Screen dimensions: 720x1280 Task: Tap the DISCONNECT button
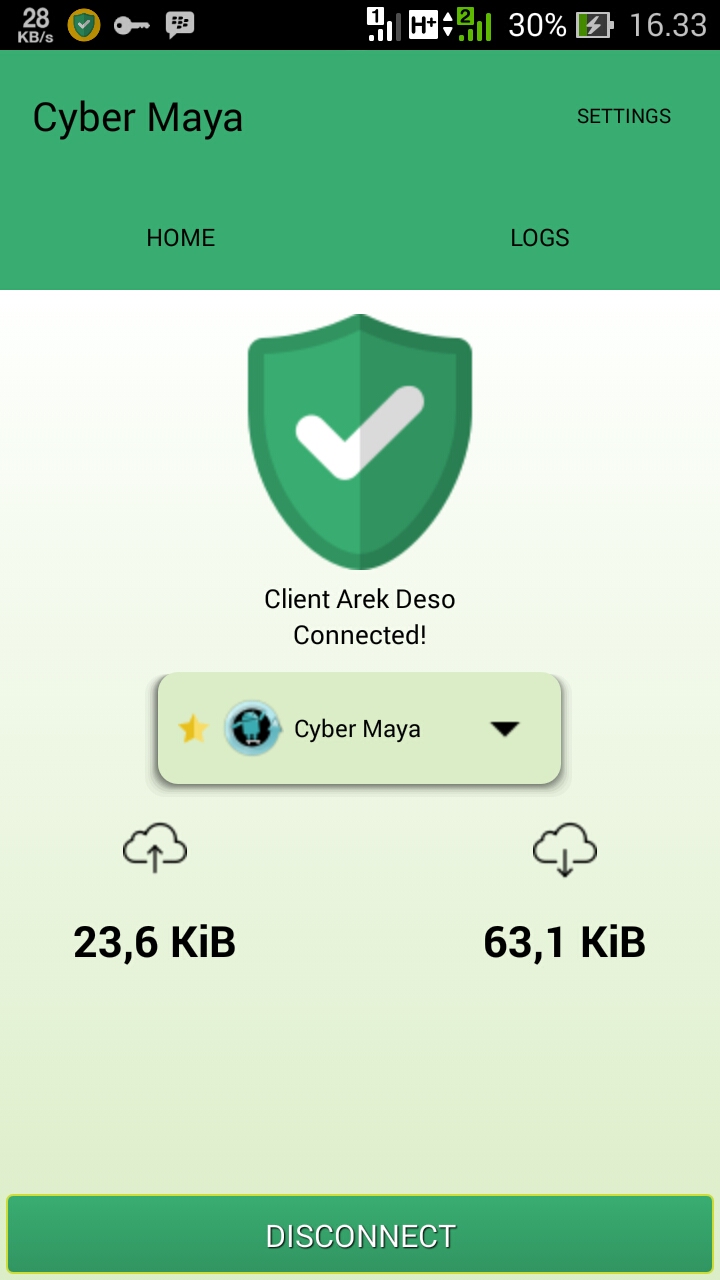click(360, 1236)
